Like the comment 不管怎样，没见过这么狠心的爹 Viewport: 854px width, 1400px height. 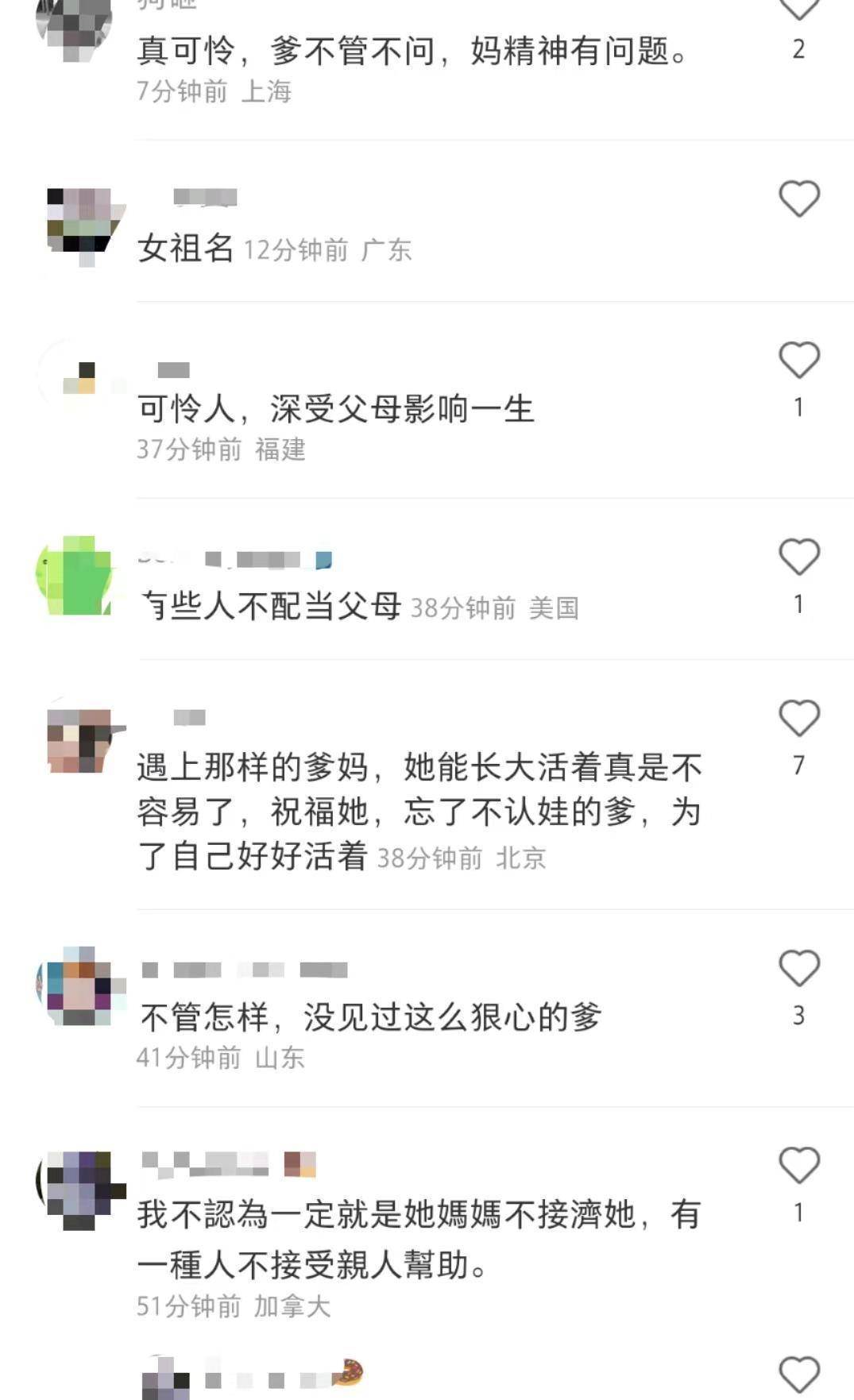[x=798, y=969]
